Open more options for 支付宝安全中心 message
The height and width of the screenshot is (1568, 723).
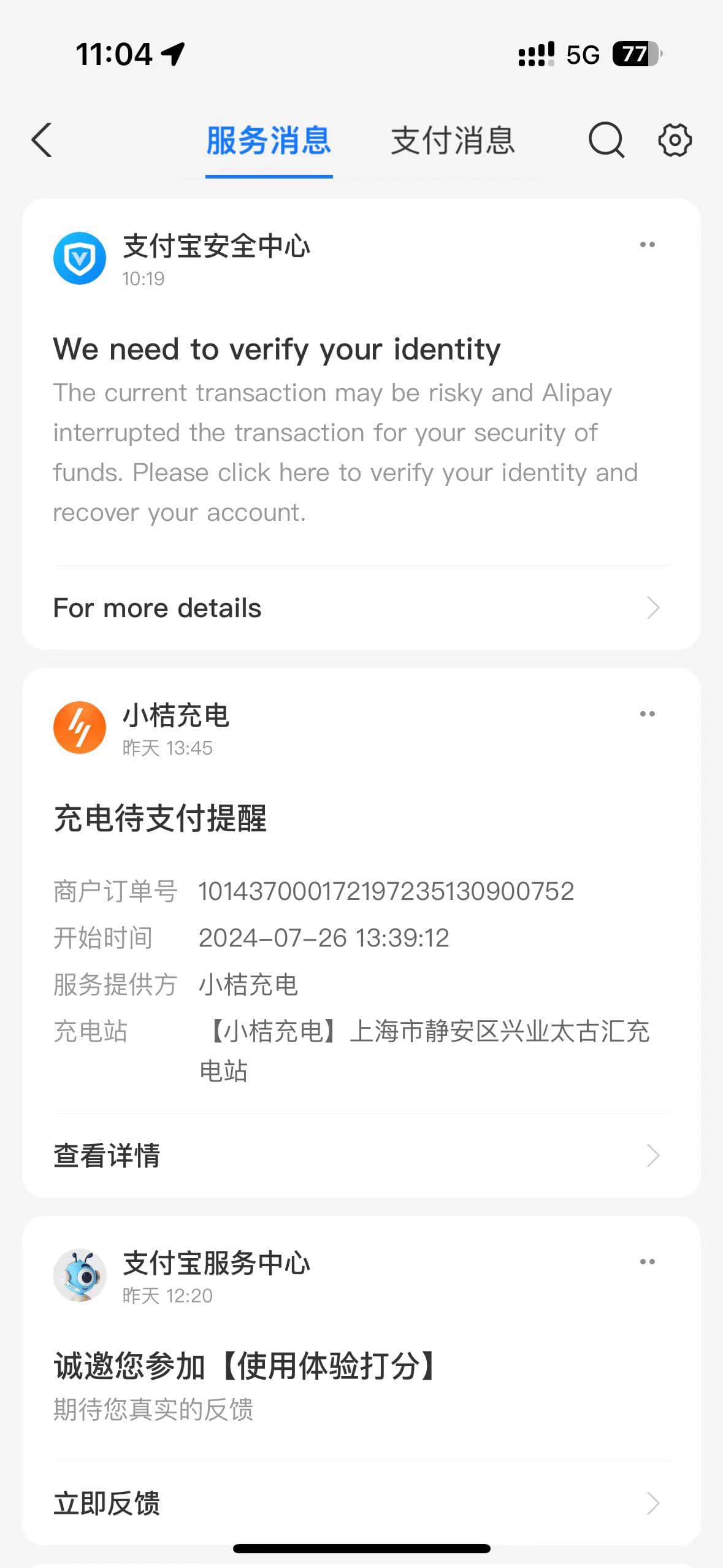point(648,245)
